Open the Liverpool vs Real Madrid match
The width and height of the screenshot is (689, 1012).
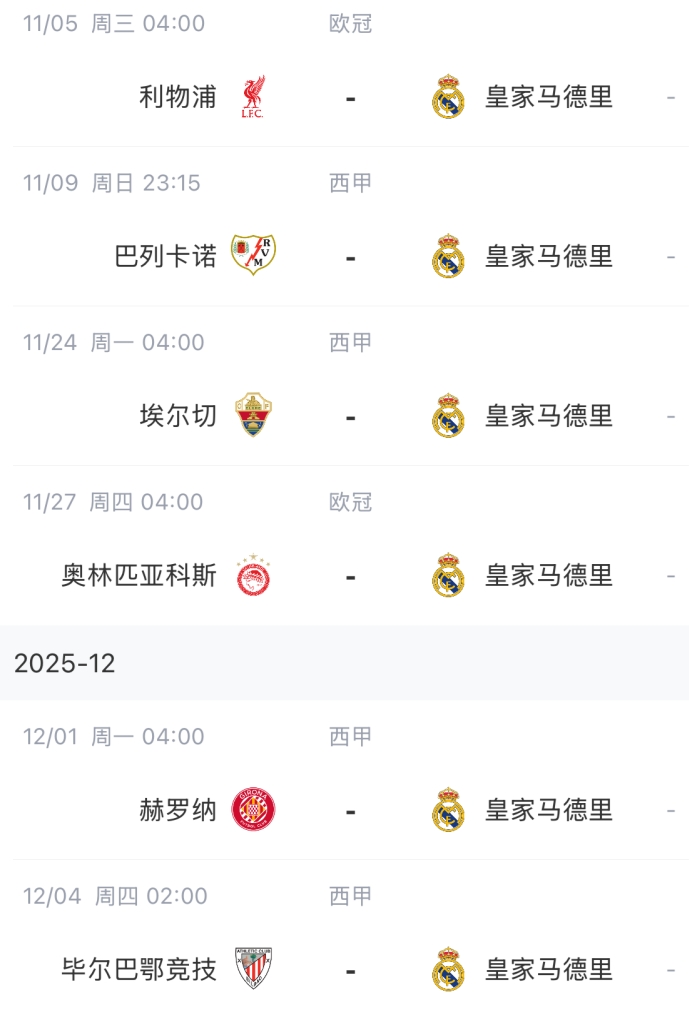(x=350, y=97)
